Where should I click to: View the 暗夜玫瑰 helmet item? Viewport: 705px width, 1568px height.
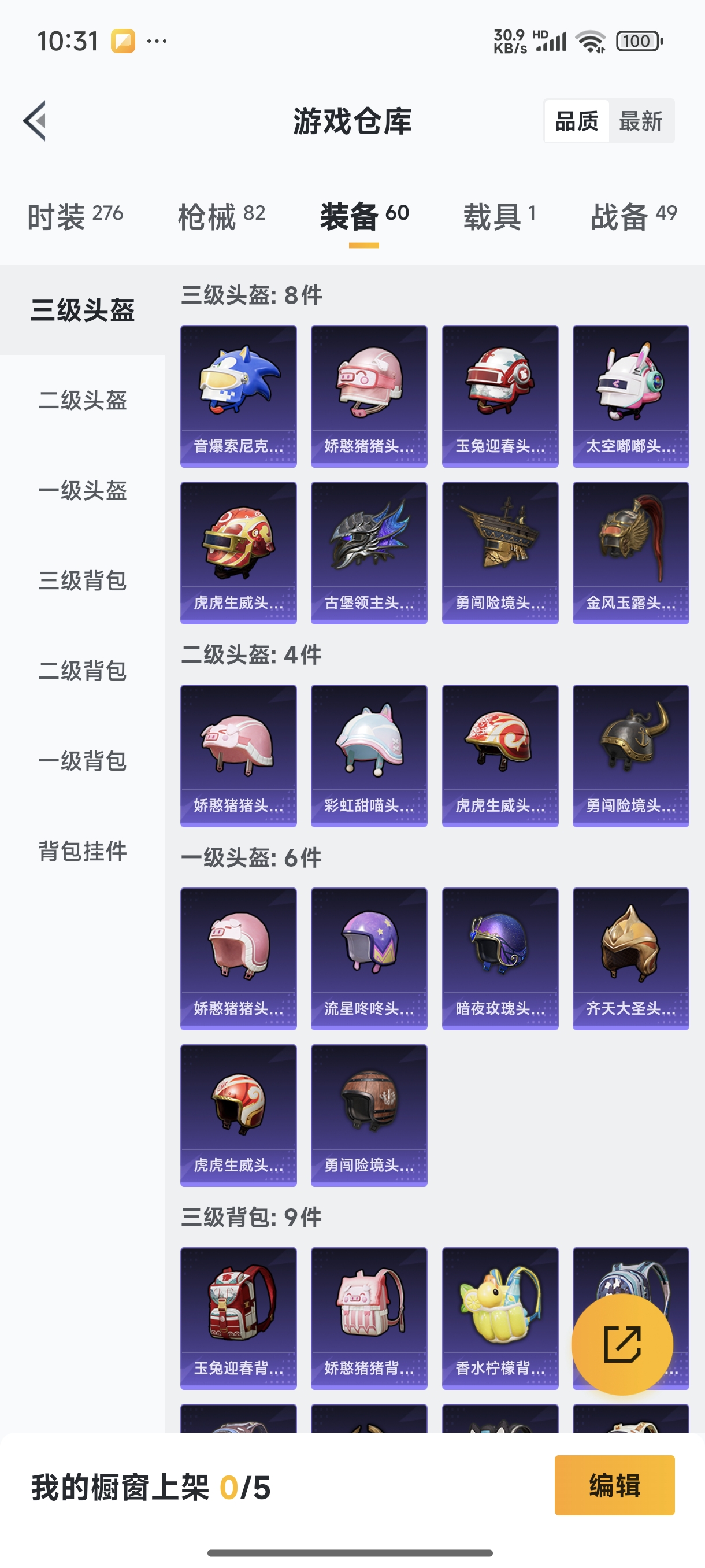(499, 958)
